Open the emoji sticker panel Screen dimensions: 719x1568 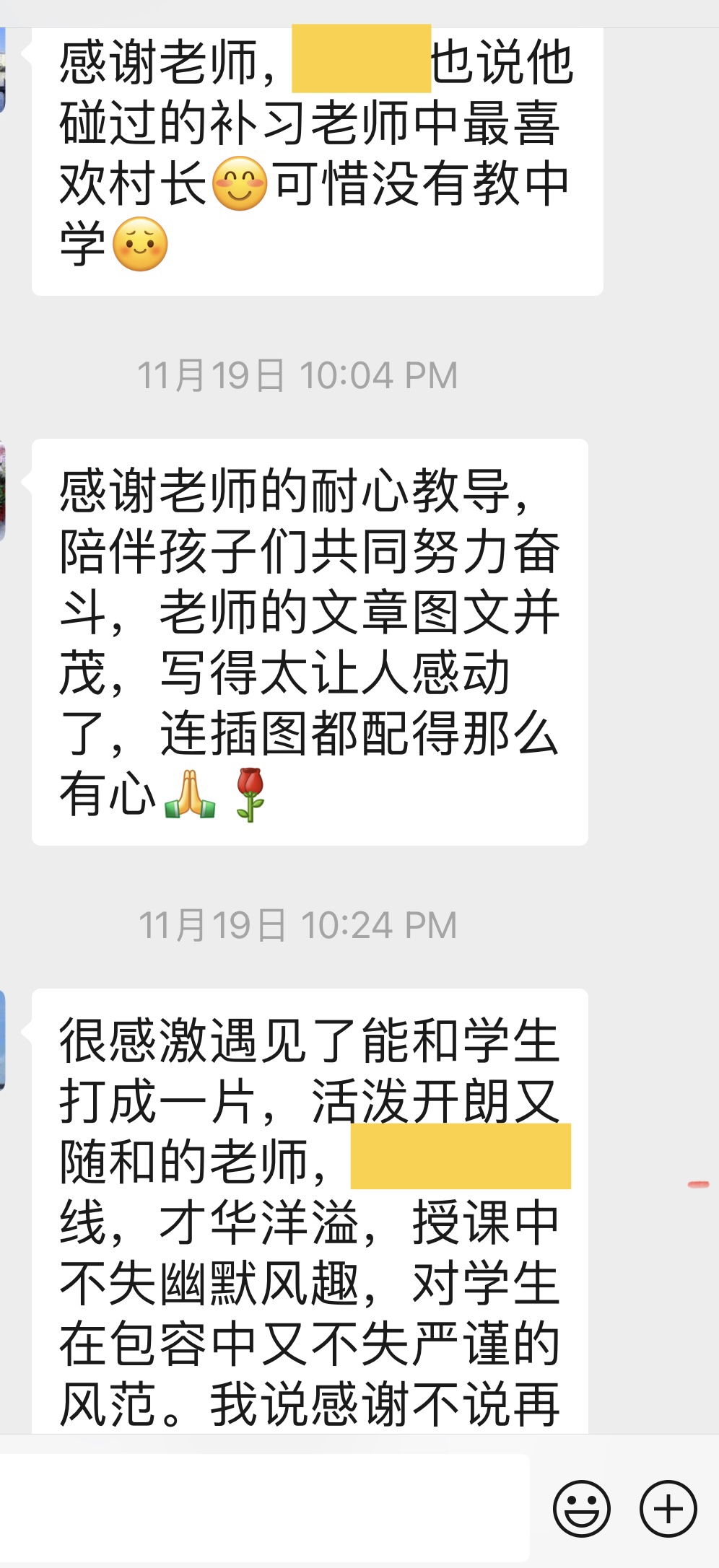click(581, 1508)
